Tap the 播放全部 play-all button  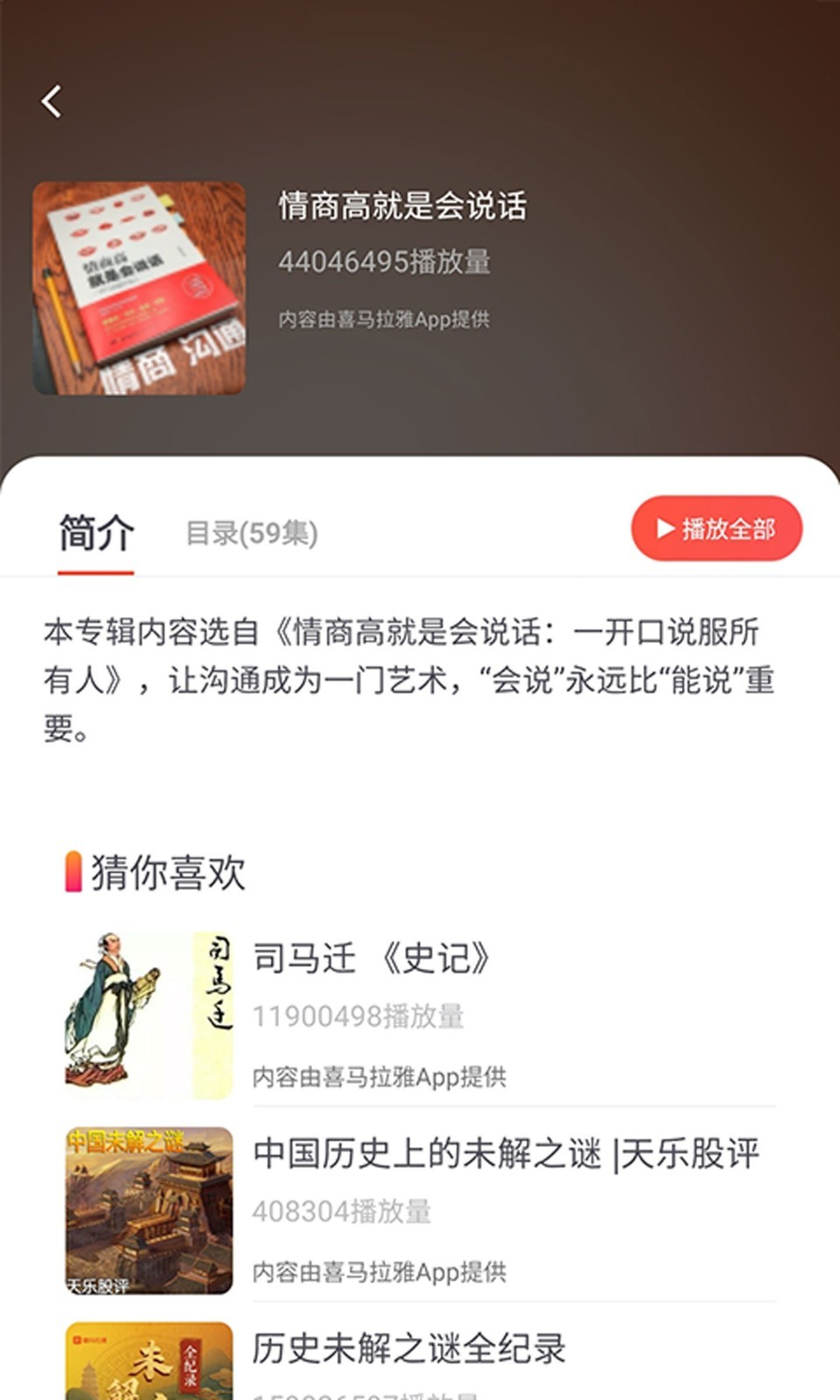[716, 528]
